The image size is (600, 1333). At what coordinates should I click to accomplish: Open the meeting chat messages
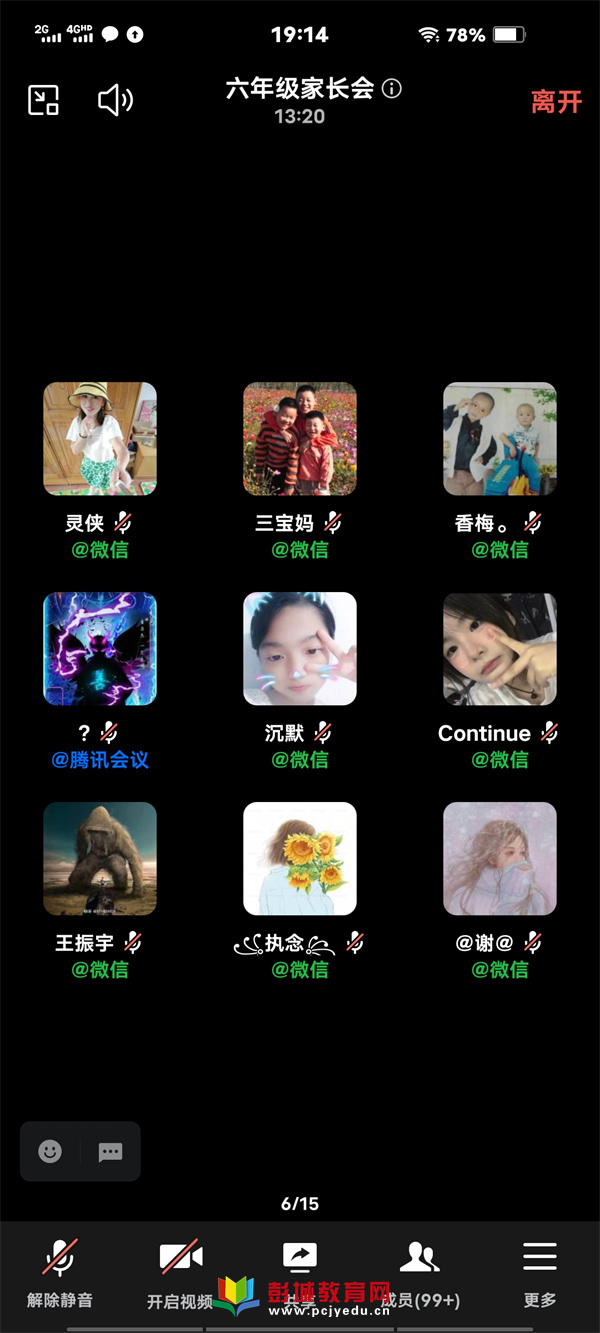pyautogui.click(x=110, y=1151)
